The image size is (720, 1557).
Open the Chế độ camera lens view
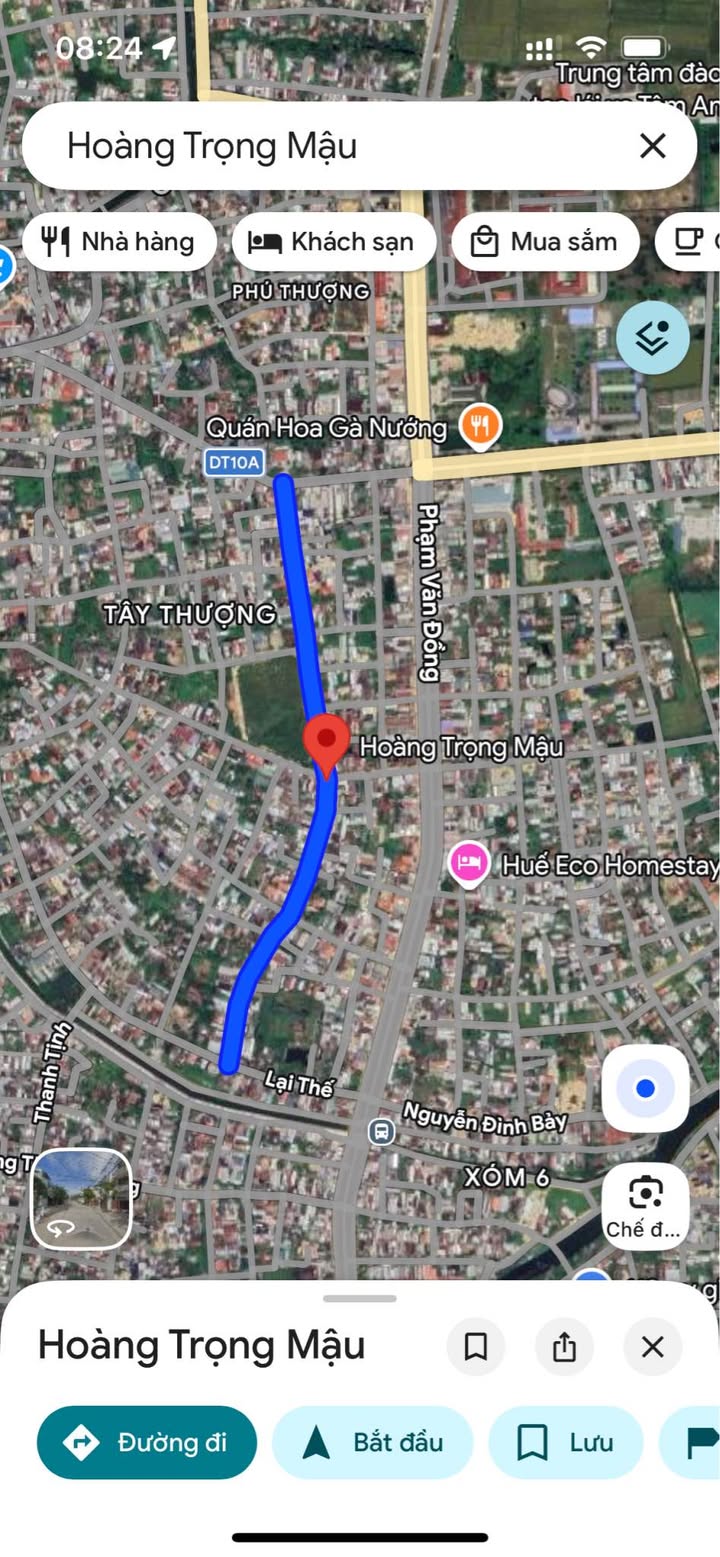pyautogui.click(x=645, y=1204)
